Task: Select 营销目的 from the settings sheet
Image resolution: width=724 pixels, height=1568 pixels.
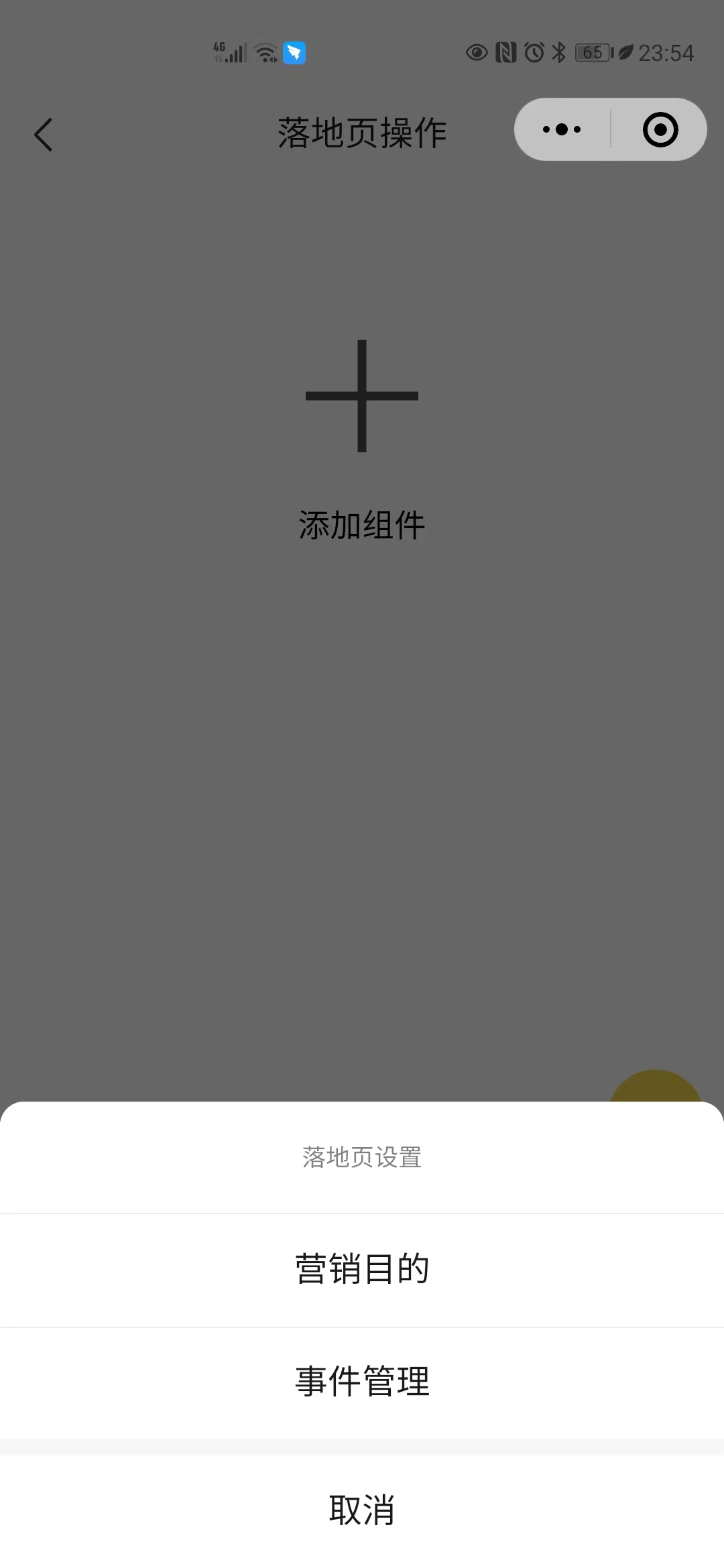Action: [362, 1269]
